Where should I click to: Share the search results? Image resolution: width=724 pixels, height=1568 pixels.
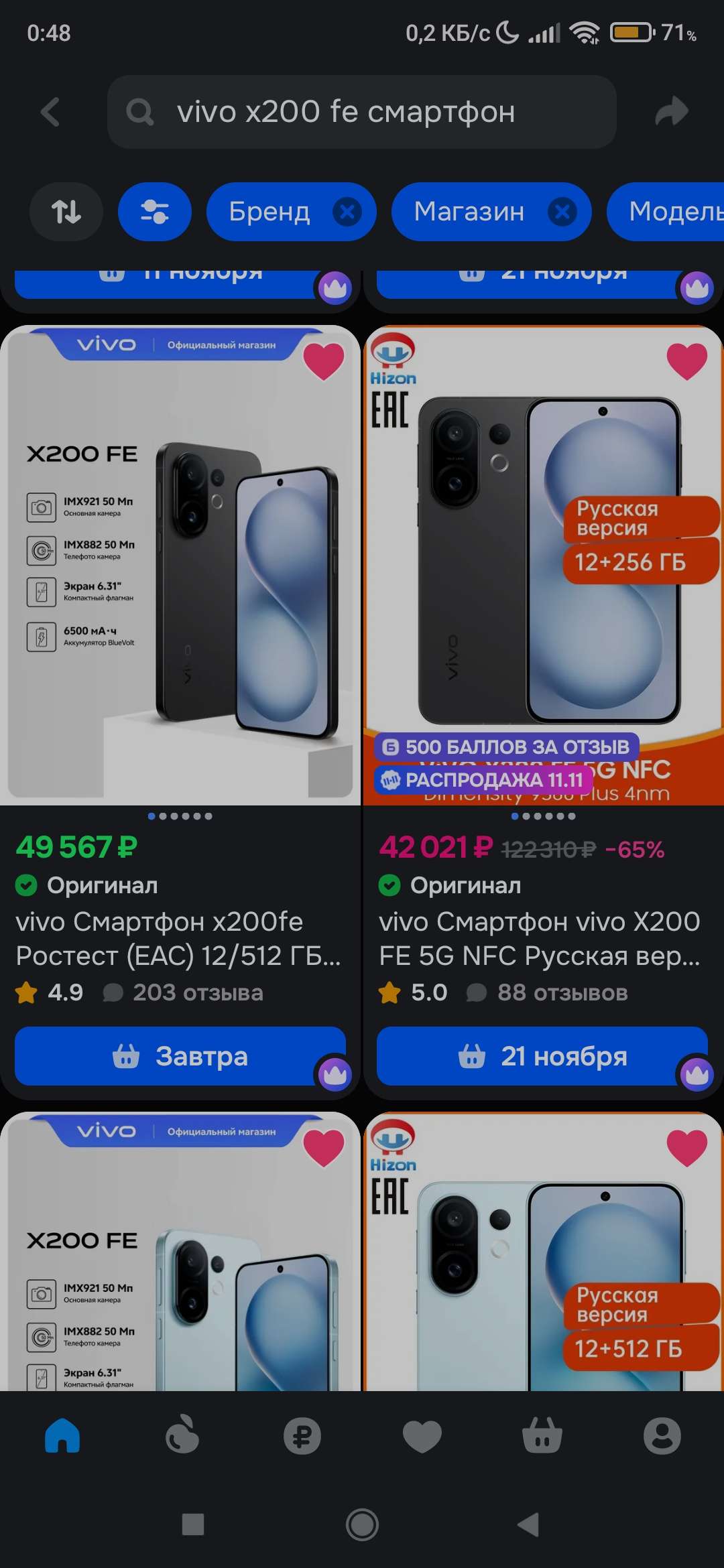pos(672,112)
